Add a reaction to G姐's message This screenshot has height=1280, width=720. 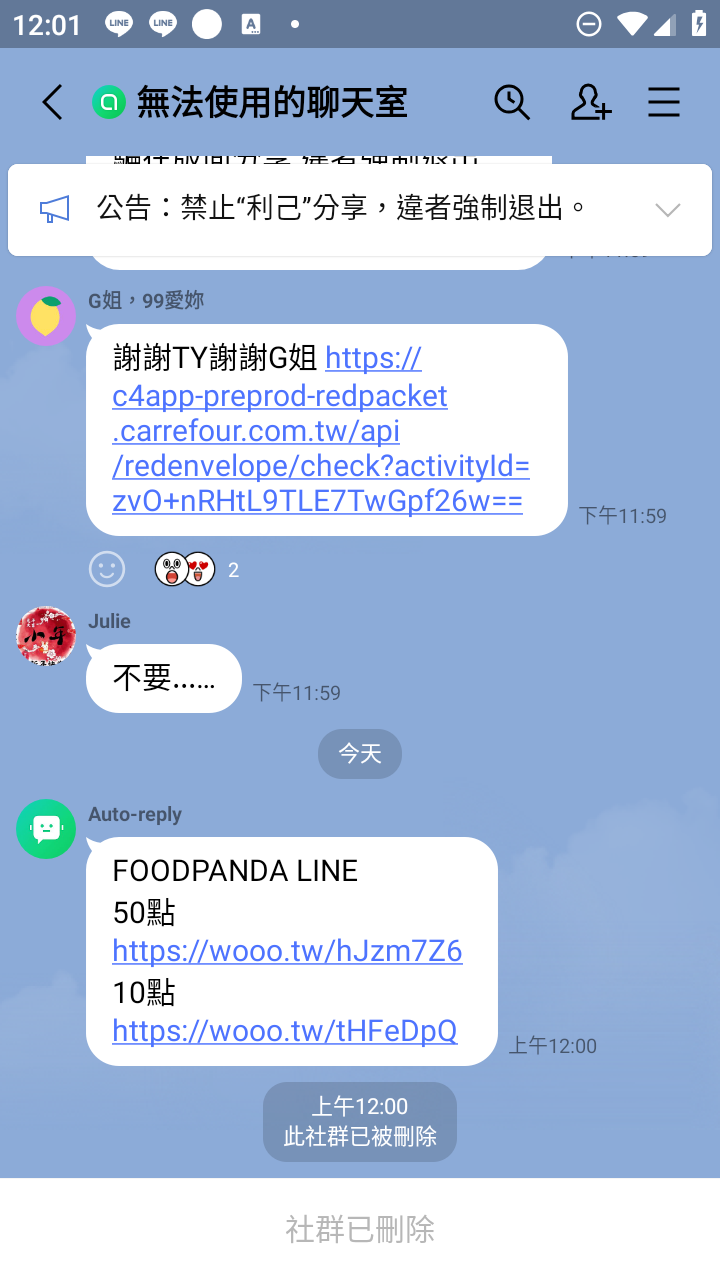107,570
